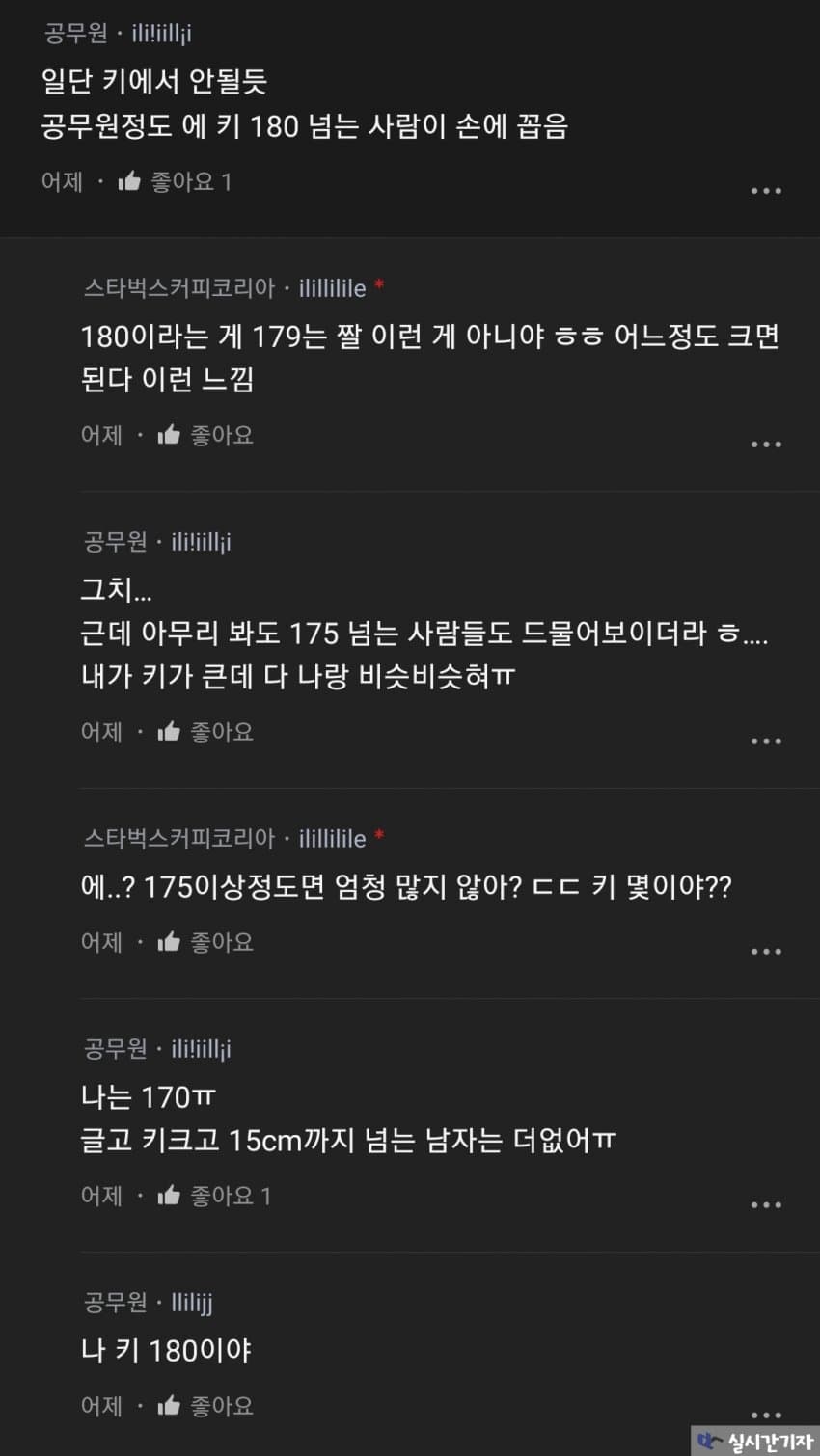Open the three-dot menu on the "그치..." reply
Viewport: 820px width, 1456px height.
click(766, 741)
